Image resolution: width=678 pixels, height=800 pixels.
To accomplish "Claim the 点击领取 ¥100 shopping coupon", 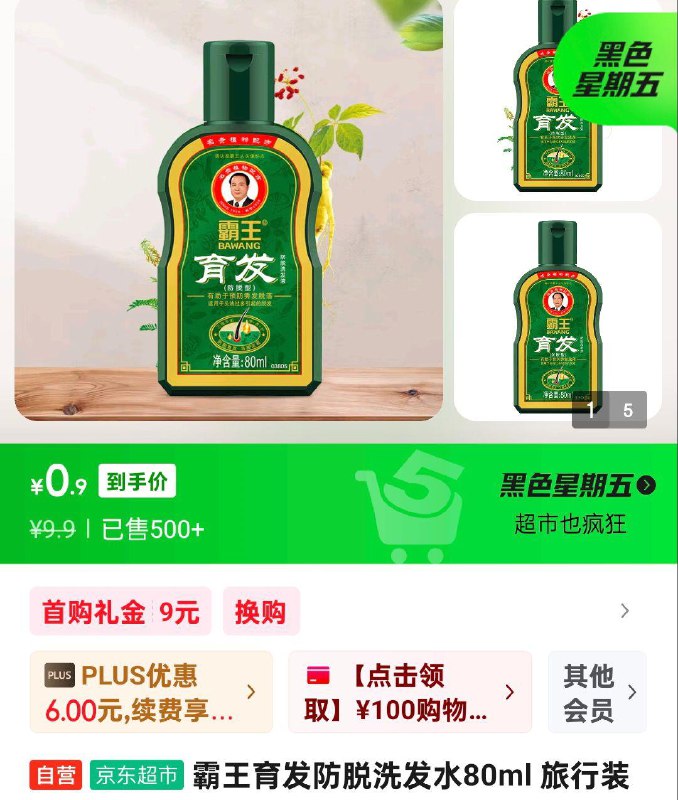I will click(x=410, y=692).
